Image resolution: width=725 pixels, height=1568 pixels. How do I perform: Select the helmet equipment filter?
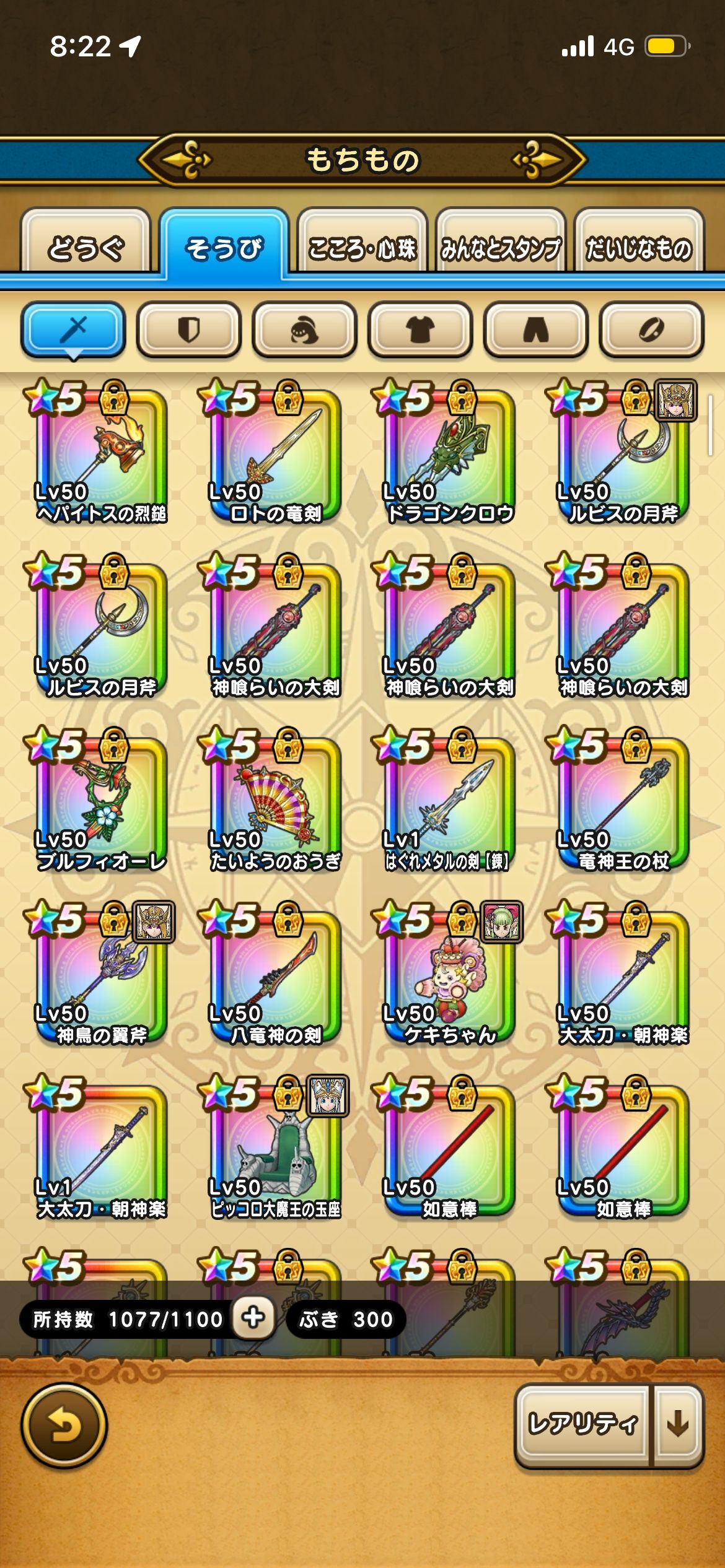pos(304,329)
